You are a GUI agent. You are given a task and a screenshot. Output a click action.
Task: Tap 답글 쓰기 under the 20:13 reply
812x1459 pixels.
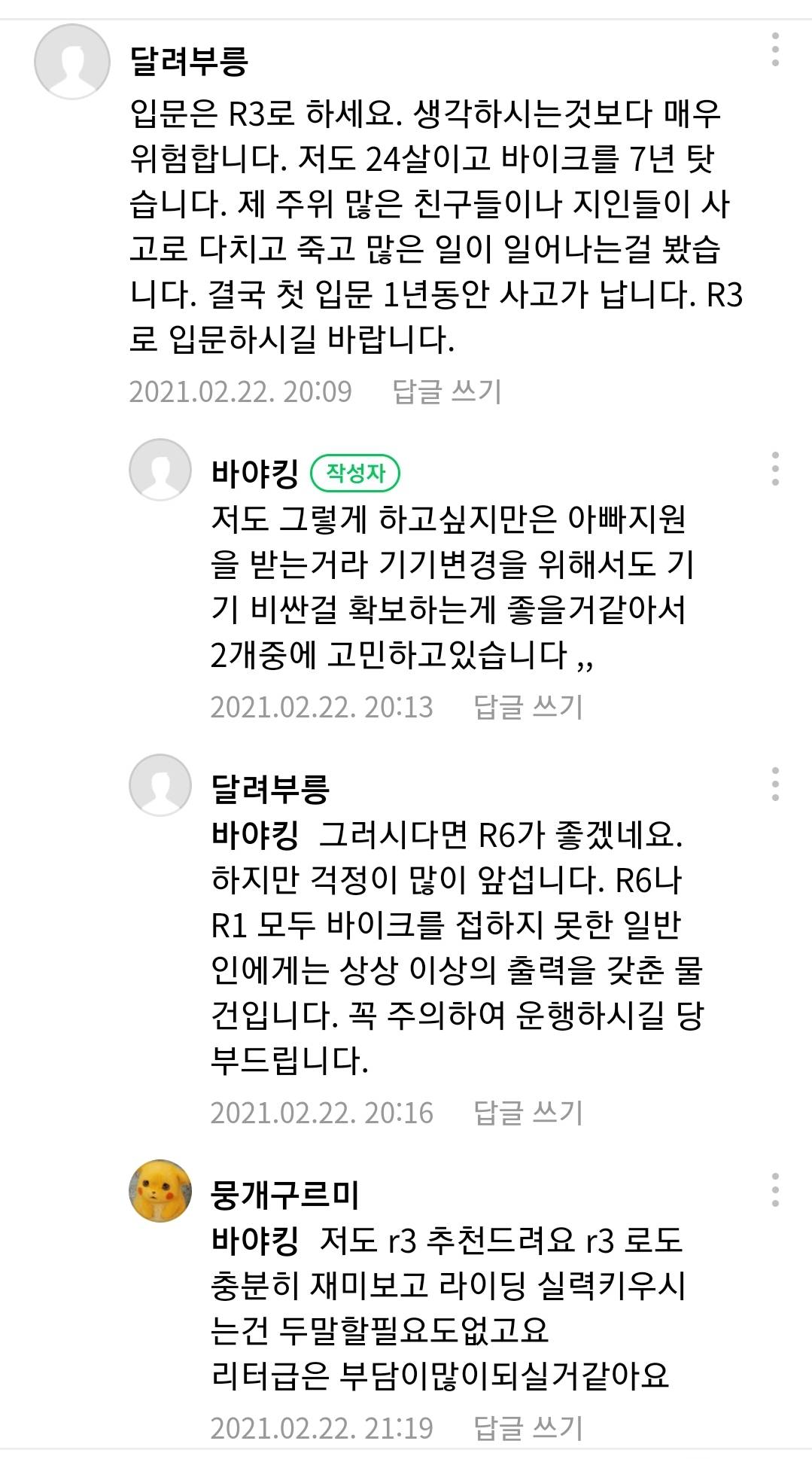[x=528, y=707]
